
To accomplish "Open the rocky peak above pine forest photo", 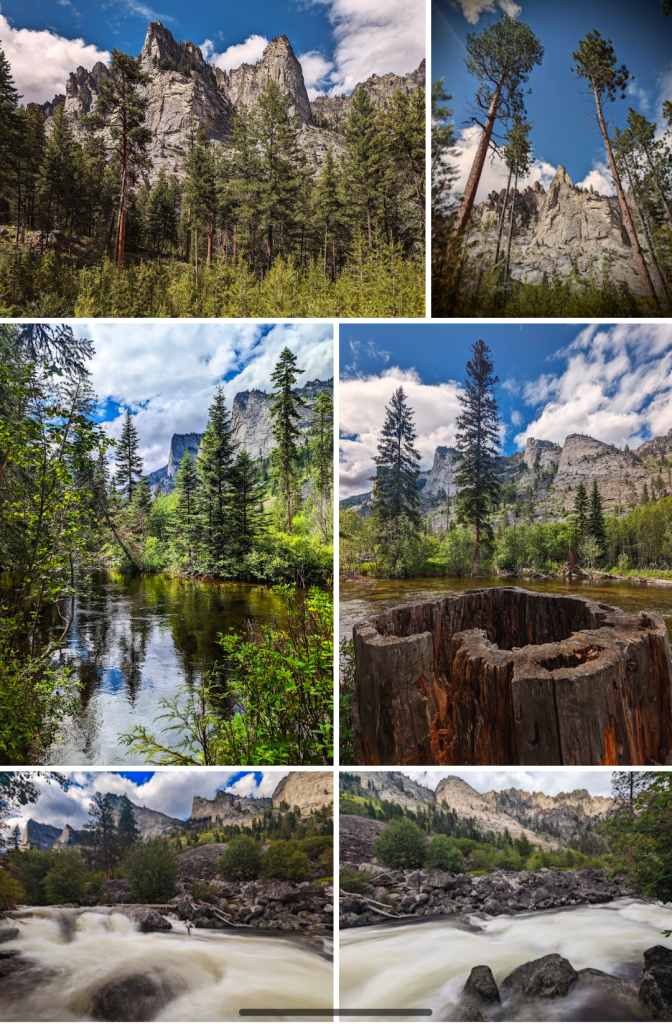I will click(x=212, y=158).
